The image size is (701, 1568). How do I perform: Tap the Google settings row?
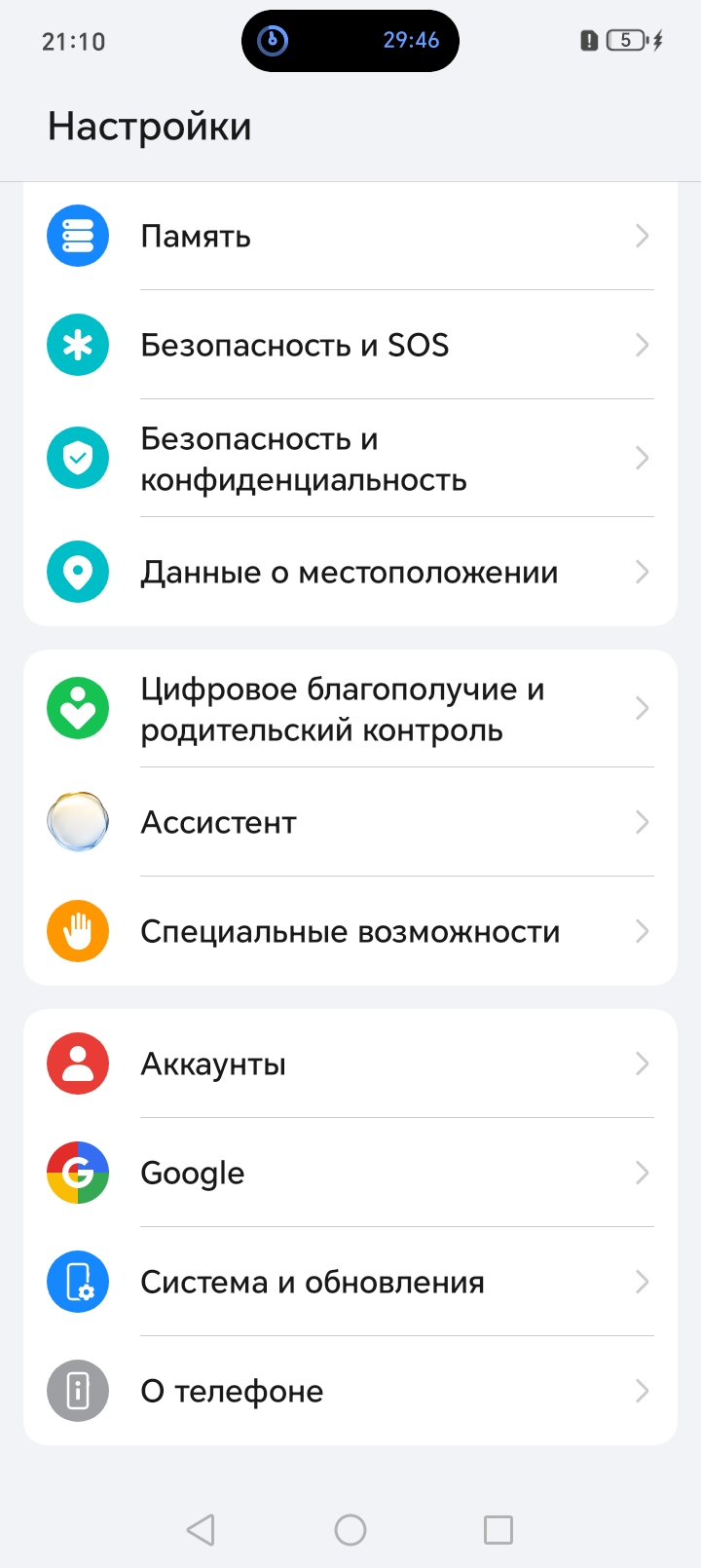point(350,1173)
